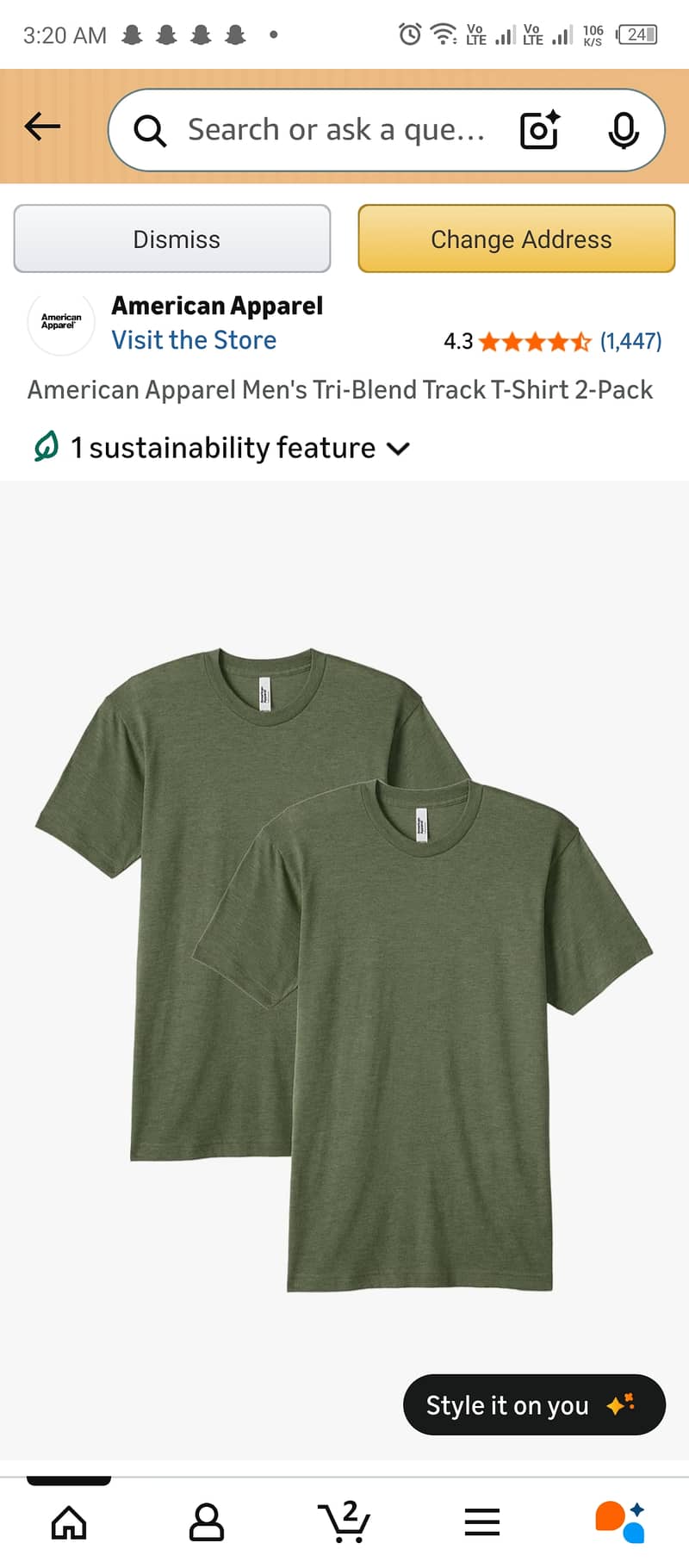689x1568 pixels.
Task: Open the camera visual search icon
Action: tap(538, 129)
